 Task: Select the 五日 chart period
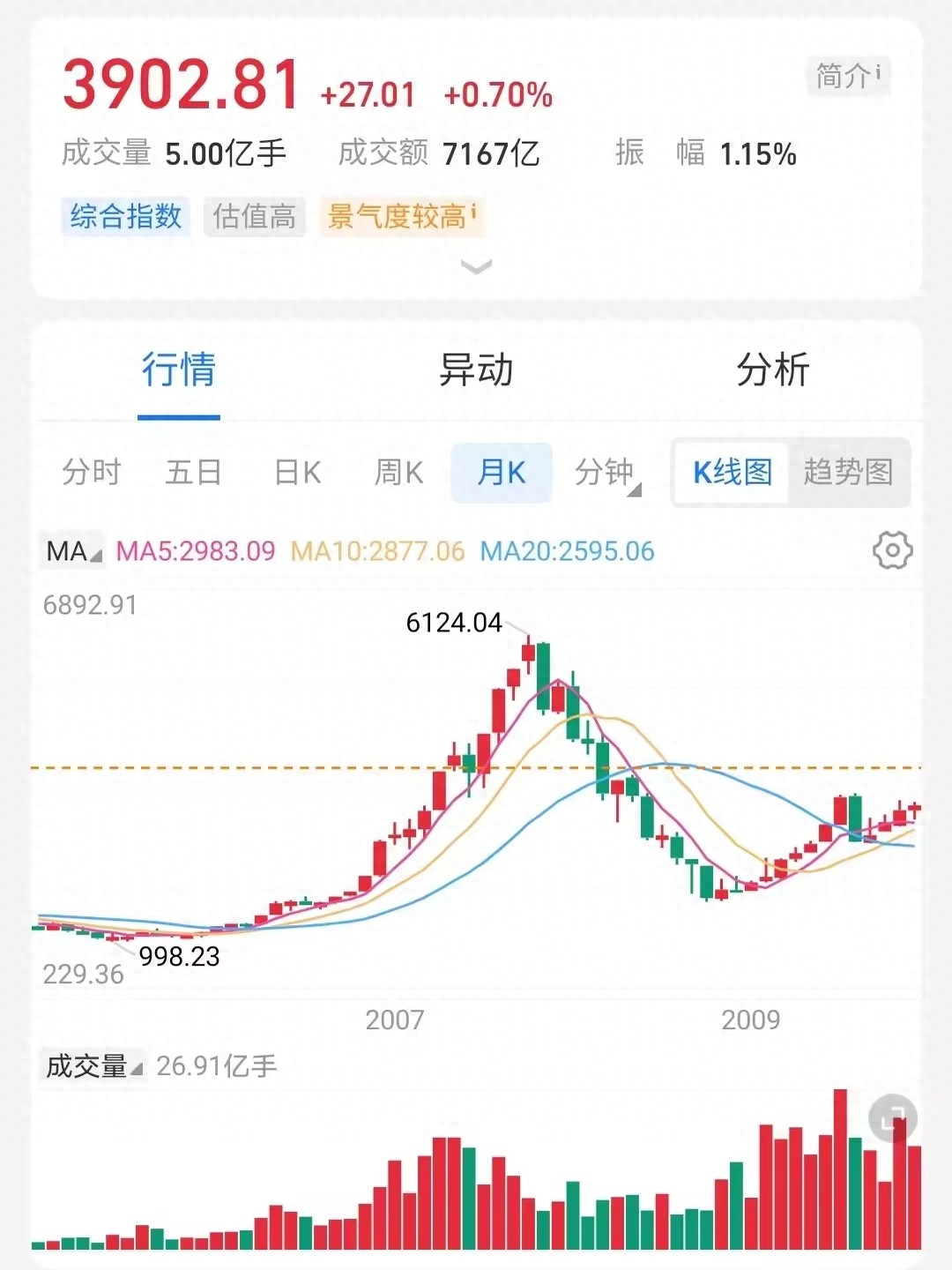pos(193,473)
